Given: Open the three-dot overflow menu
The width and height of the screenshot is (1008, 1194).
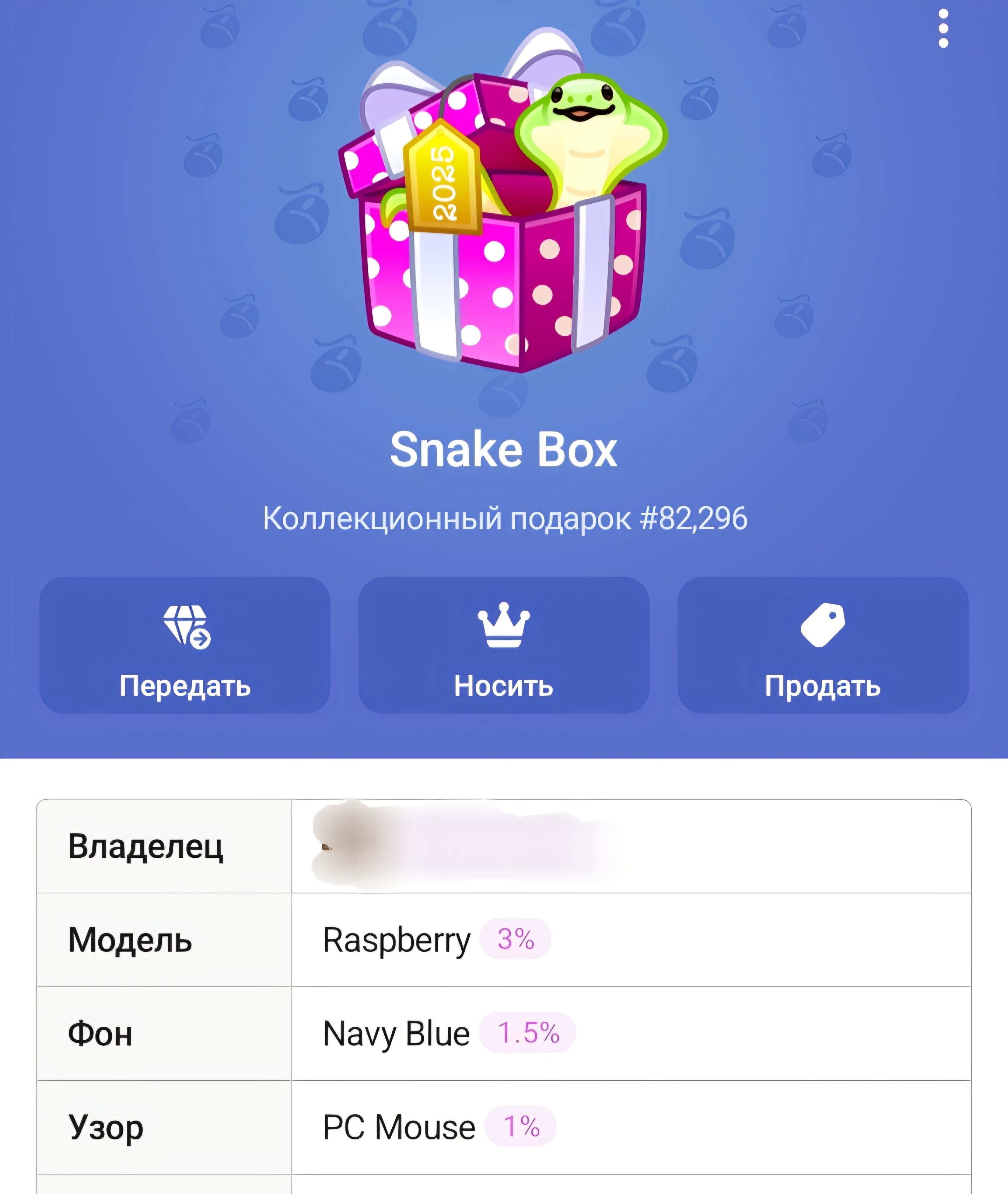Looking at the screenshot, I should click(x=943, y=29).
